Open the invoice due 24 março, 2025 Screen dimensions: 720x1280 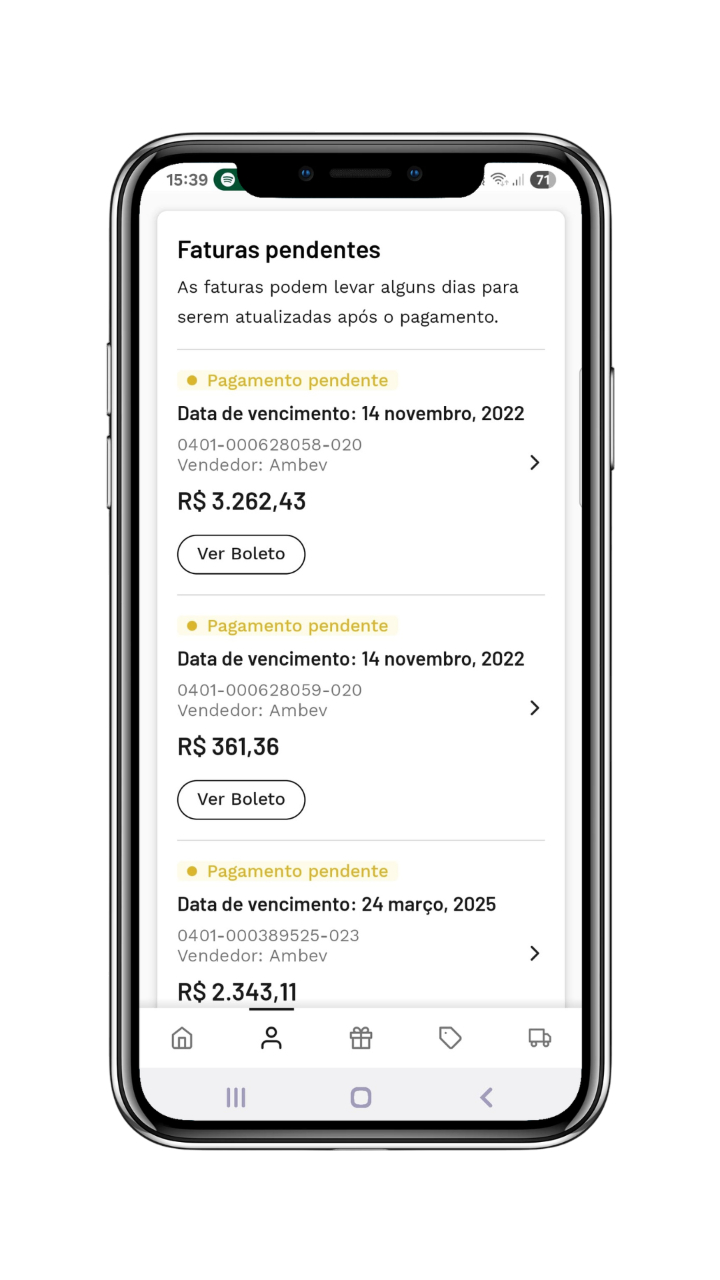534,953
